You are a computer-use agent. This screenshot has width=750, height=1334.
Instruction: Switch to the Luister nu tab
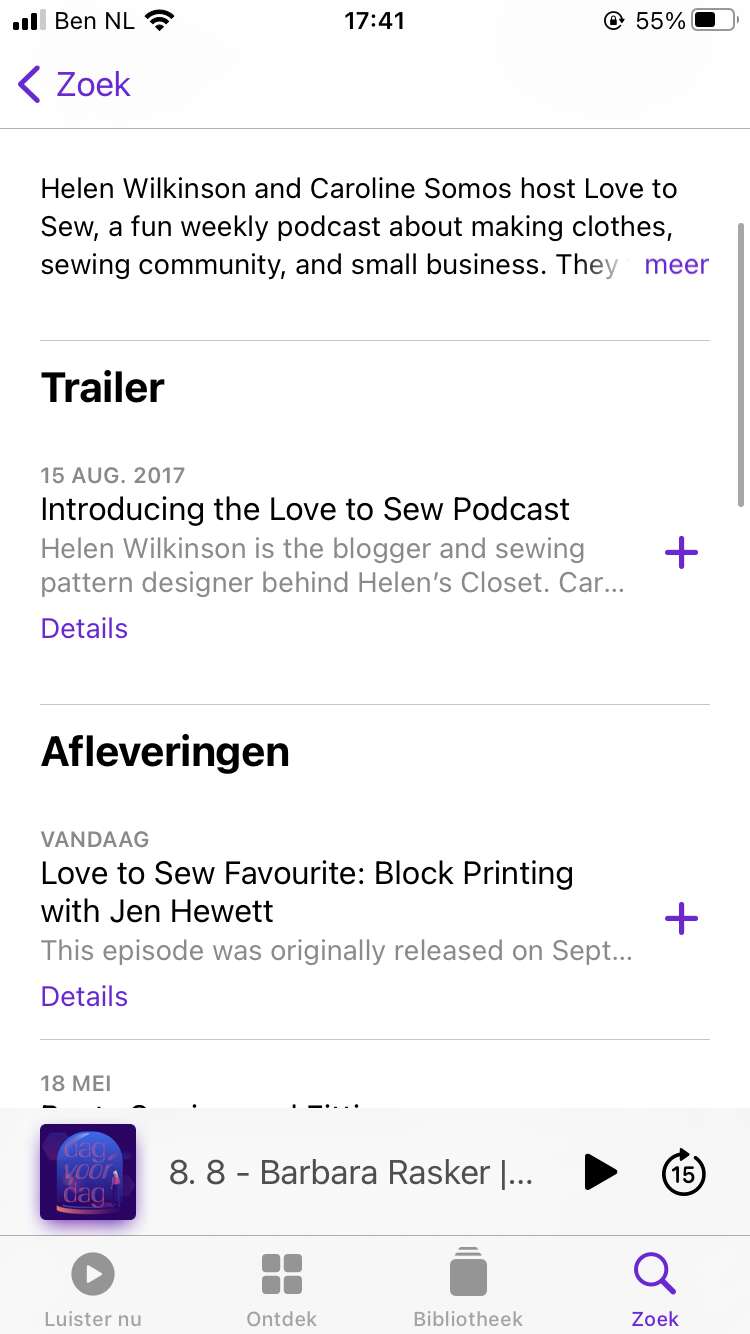click(x=93, y=1290)
